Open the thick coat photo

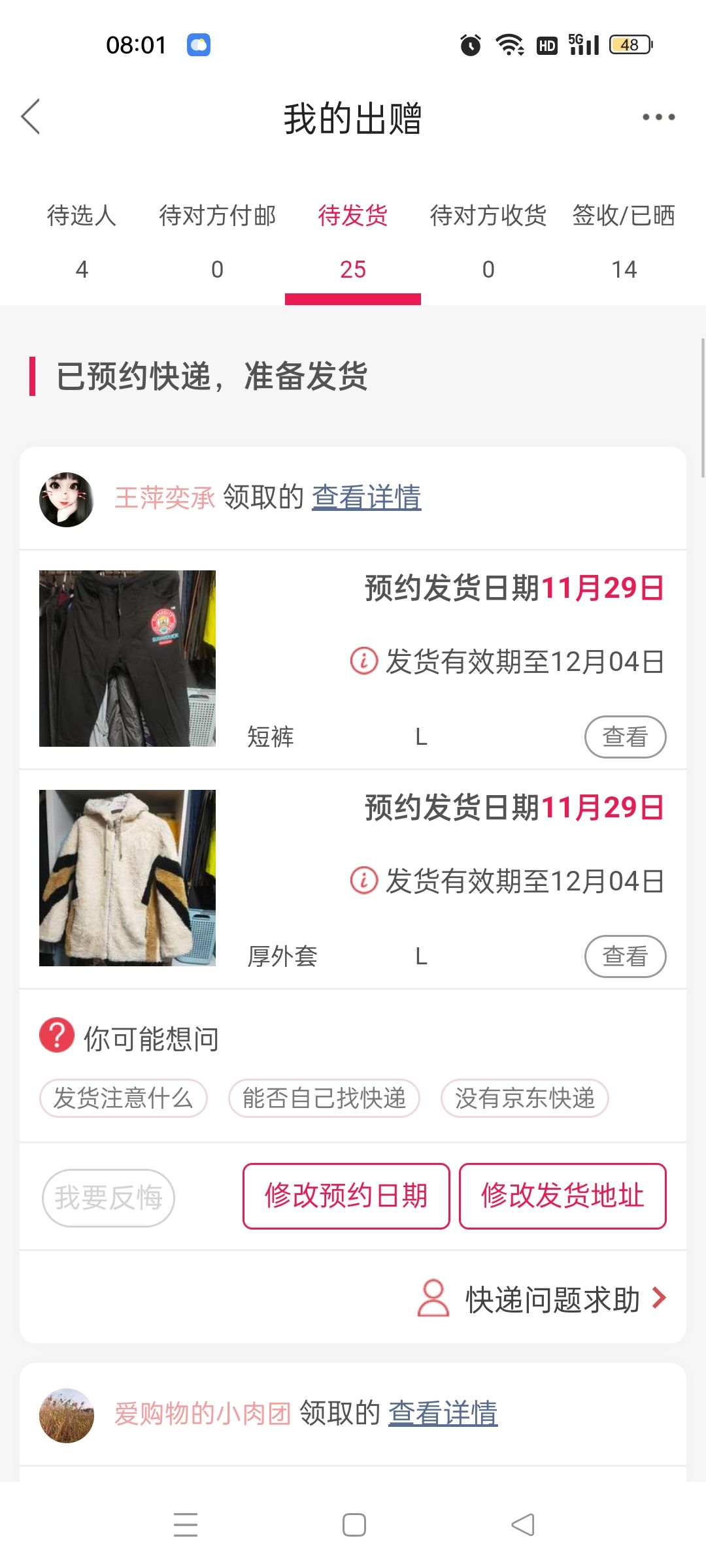(127, 878)
